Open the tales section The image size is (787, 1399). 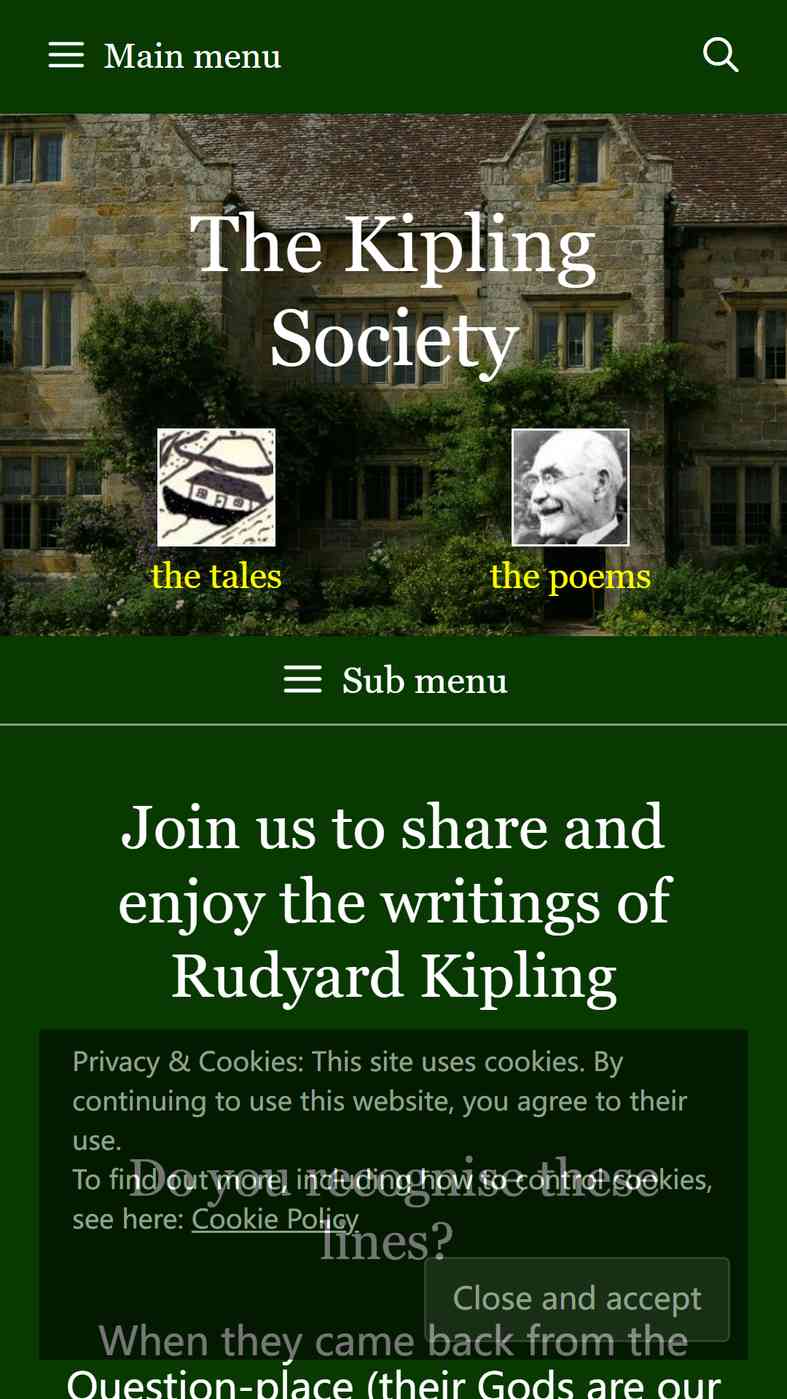point(216,576)
